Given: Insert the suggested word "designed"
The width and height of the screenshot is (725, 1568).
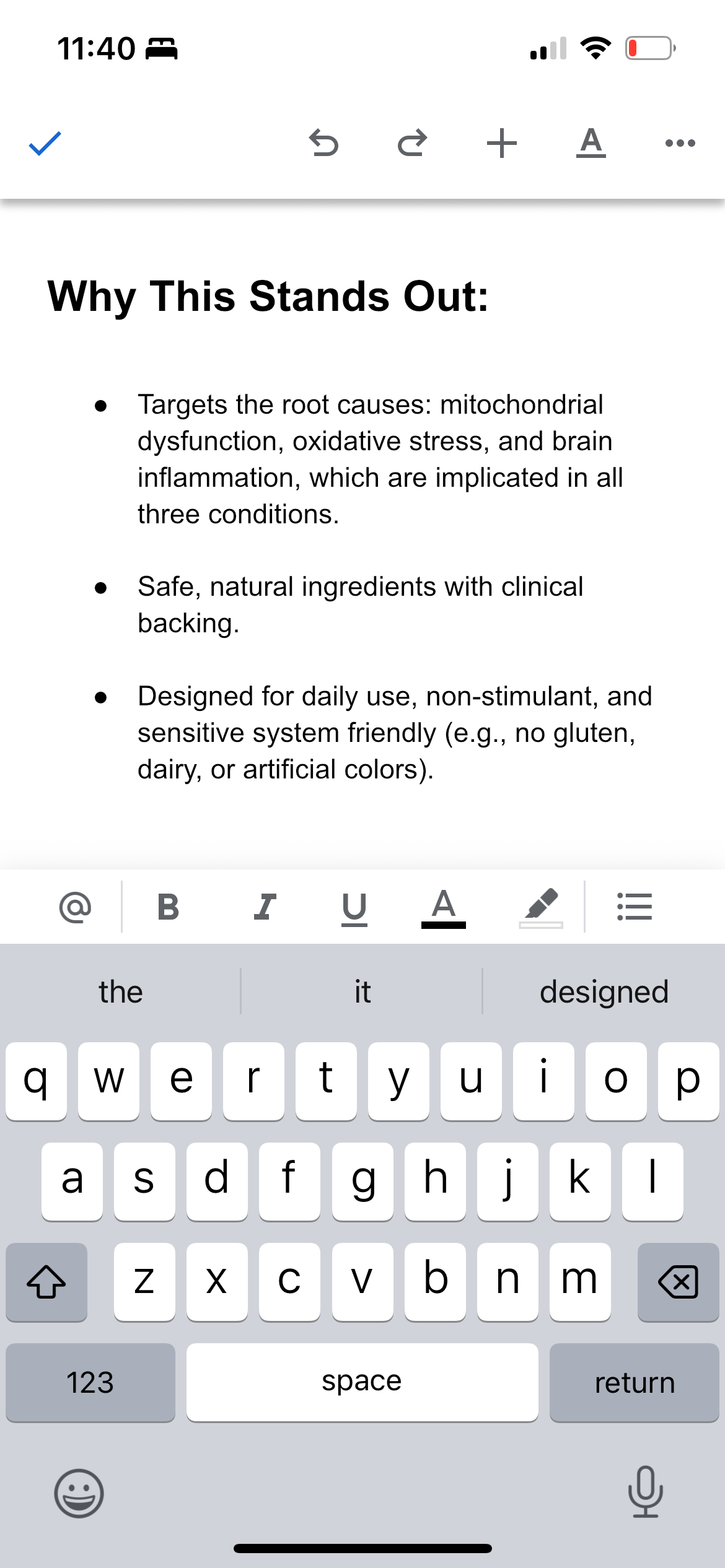Looking at the screenshot, I should tap(604, 992).
